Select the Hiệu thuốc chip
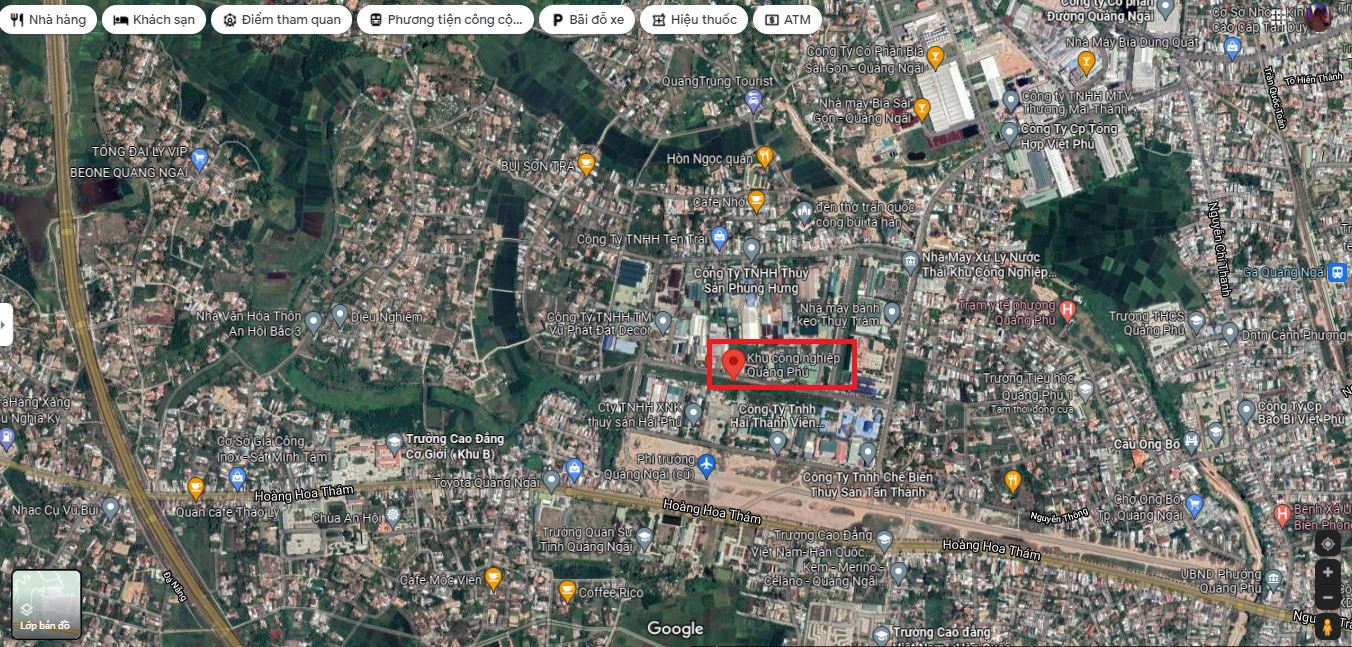1352x647 pixels. 694,19
